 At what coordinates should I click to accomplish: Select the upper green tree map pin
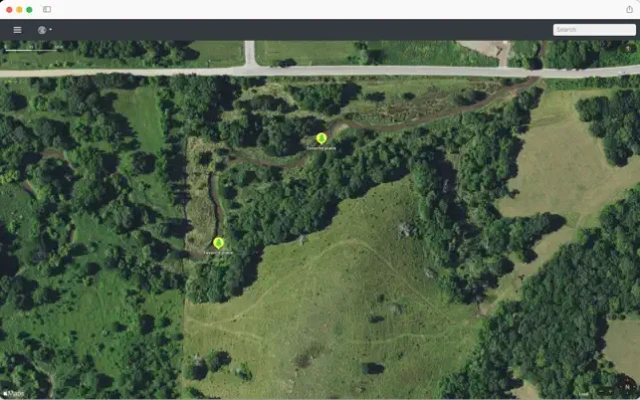[321, 138]
